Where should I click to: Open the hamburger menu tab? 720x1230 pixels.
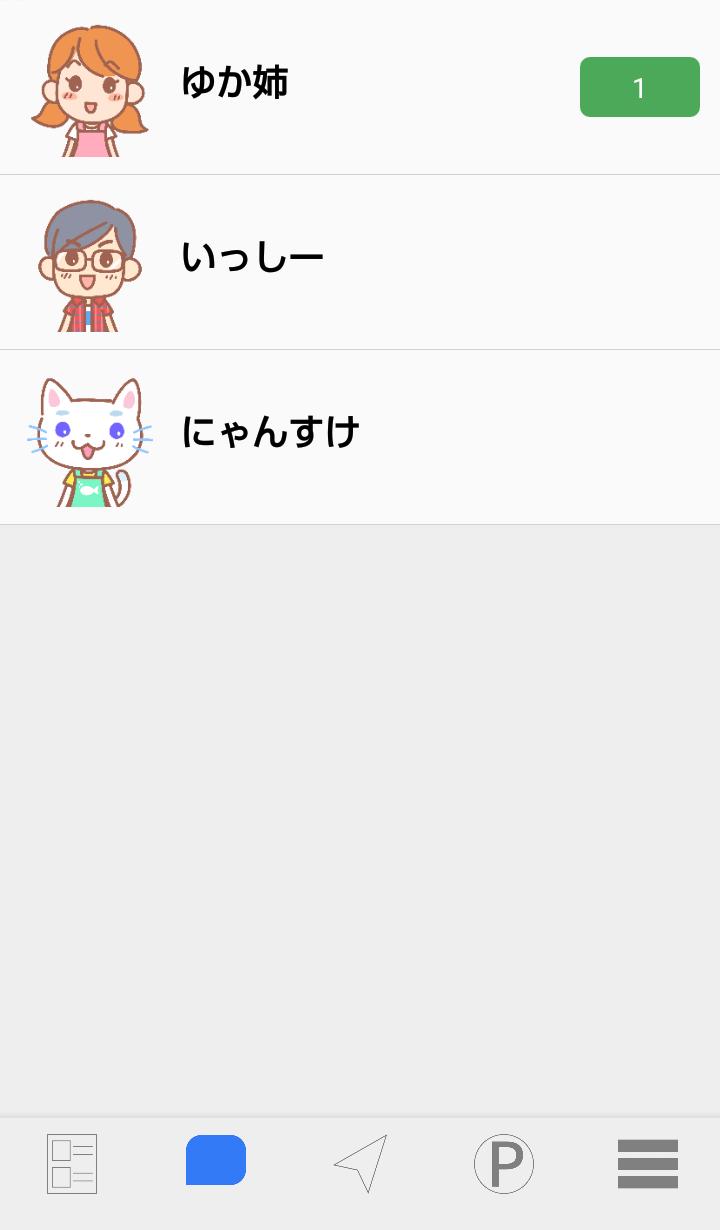click(648, 1164)
